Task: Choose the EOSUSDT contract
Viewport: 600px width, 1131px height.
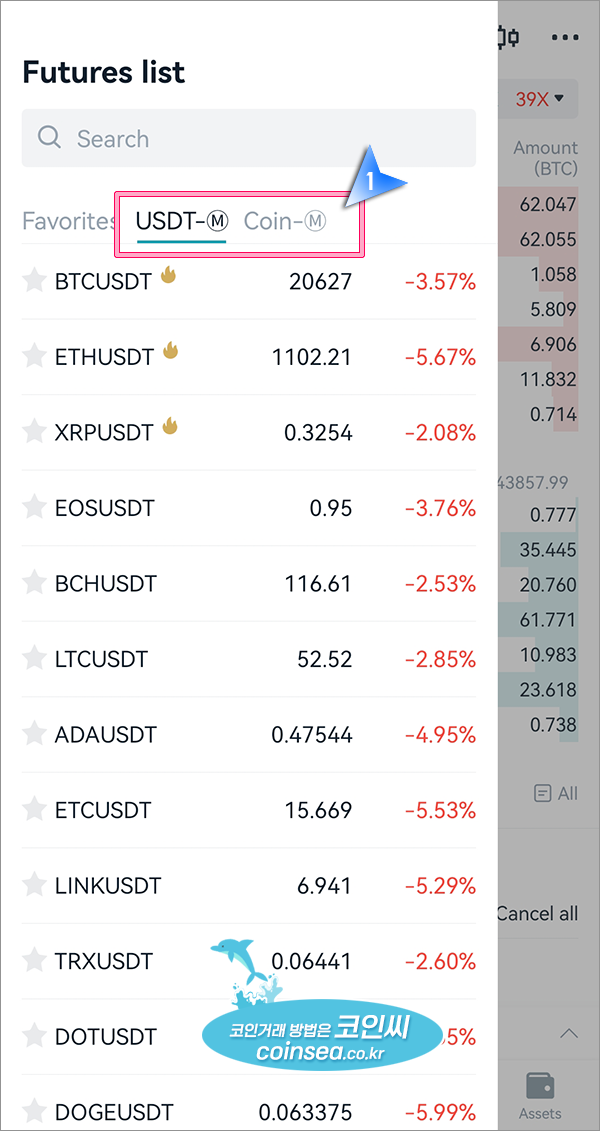Action: [104, 508]
